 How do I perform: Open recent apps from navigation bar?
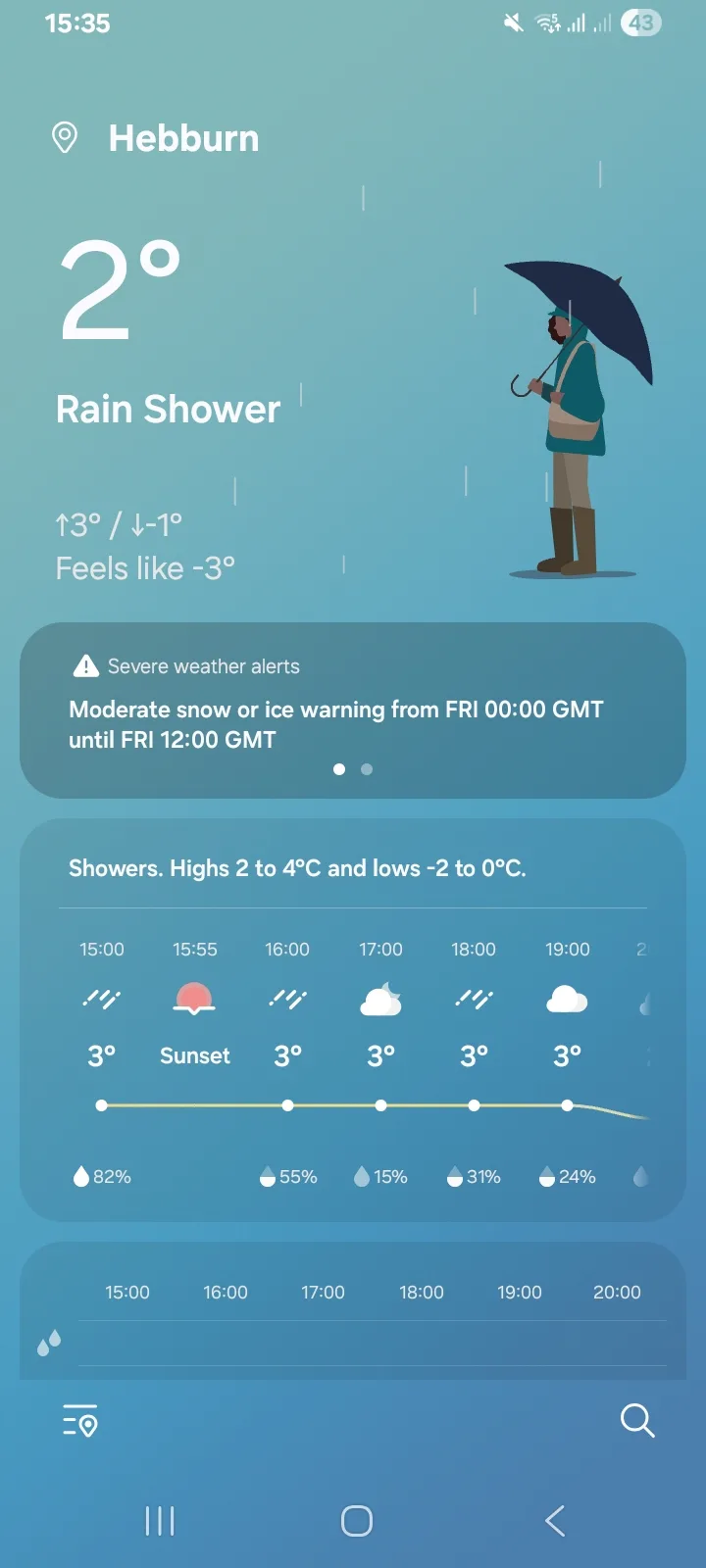[x=160, y=1521]
